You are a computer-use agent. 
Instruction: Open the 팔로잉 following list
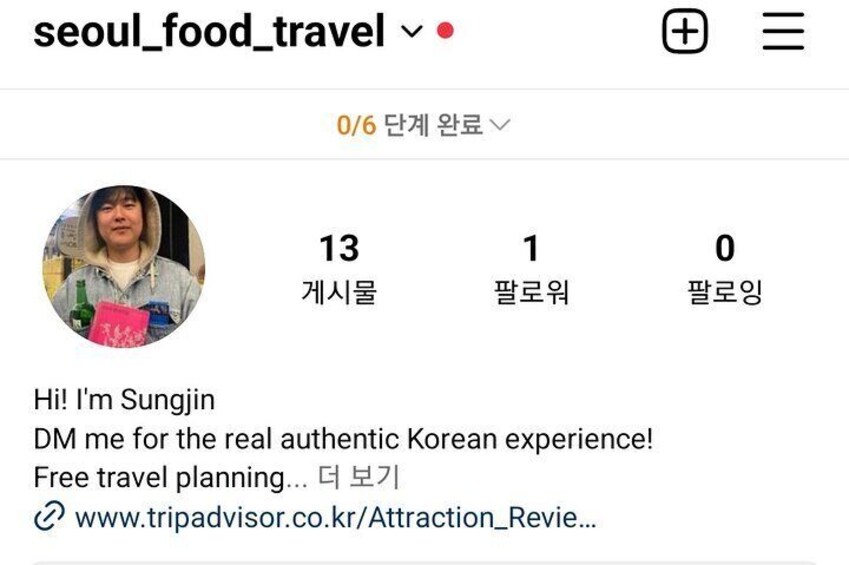pos(725,268)
